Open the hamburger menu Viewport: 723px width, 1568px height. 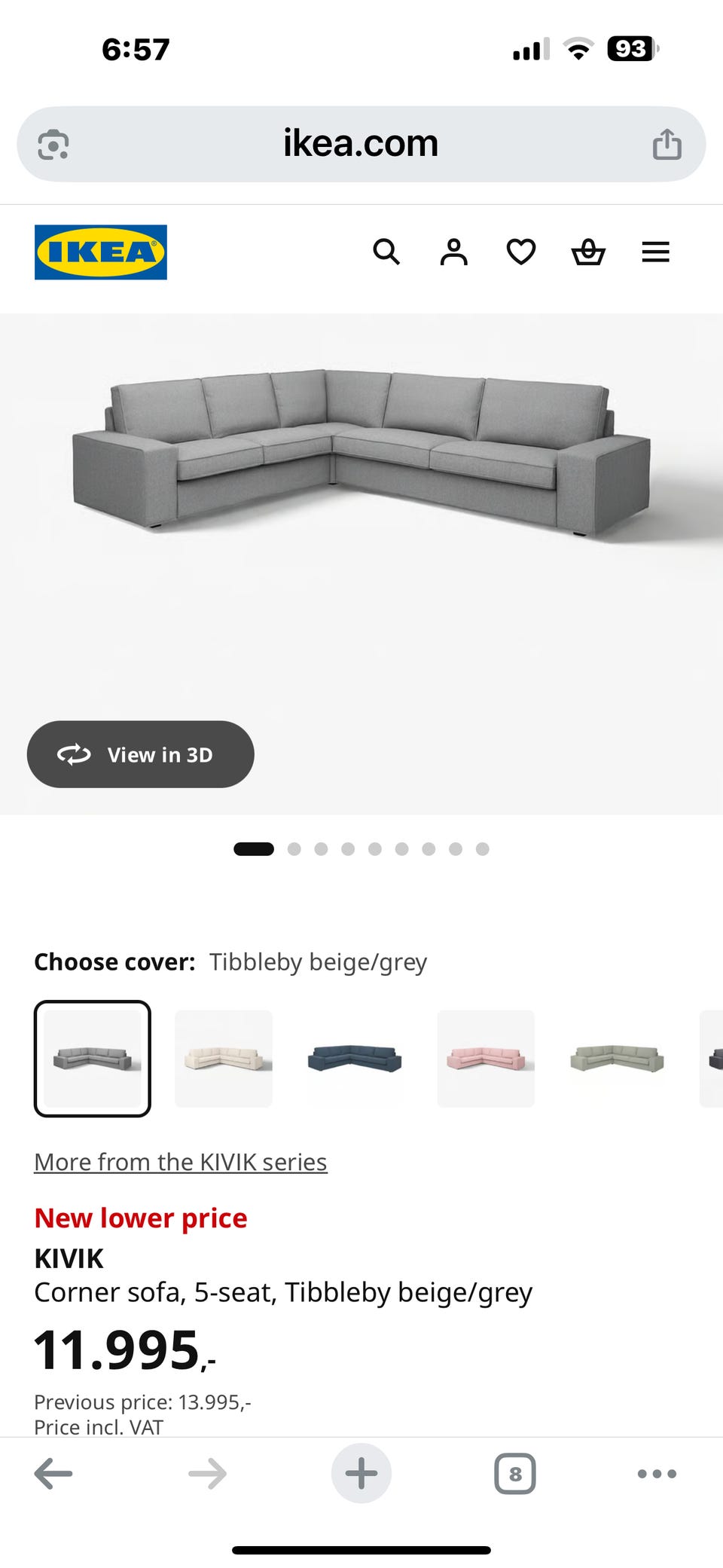point(655,252)
